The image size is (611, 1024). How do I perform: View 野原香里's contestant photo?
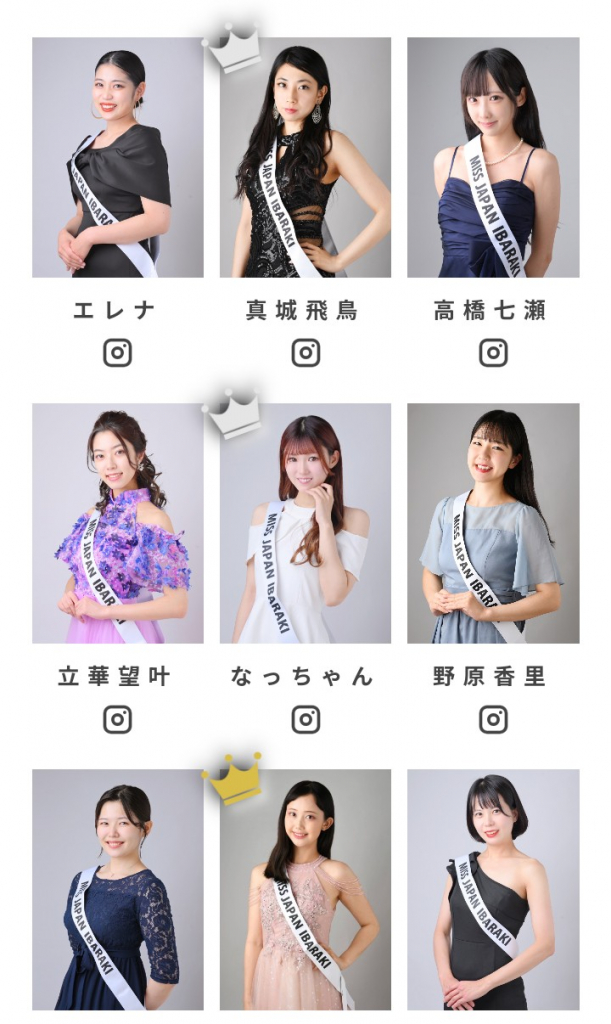coord(493,523)
